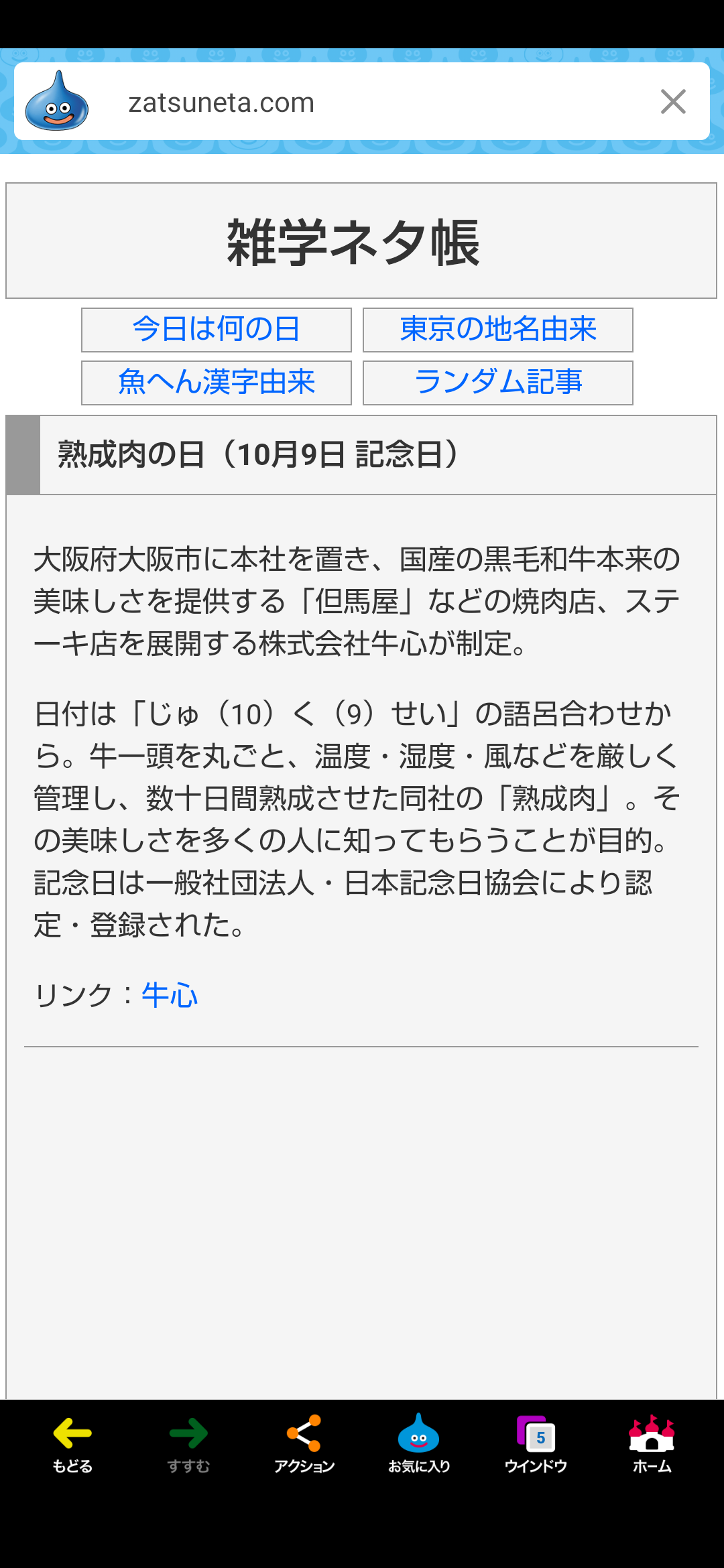Image resolution: width=724 pixels, height=1568 pixels.
Task: Tap the zatsuneta.com address bar
Action: pyautogui.click(x=362, y=102)
